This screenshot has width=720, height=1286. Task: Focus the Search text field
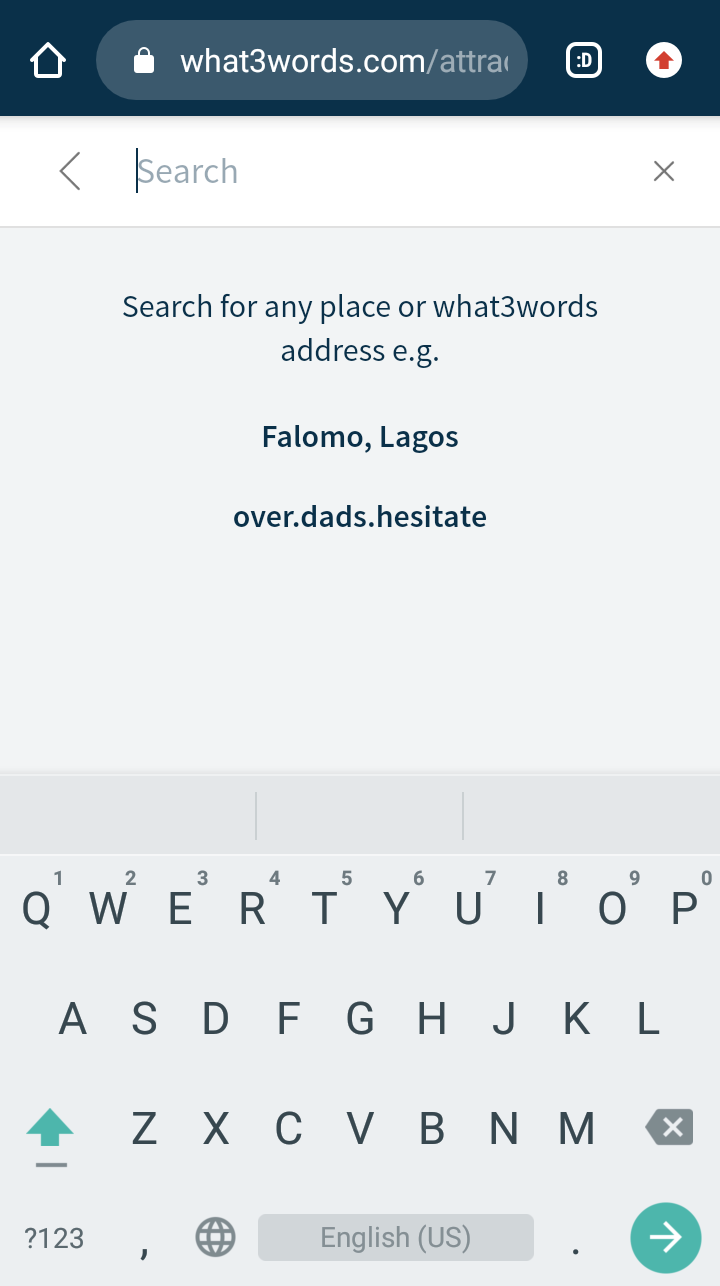tap(380, 171)
